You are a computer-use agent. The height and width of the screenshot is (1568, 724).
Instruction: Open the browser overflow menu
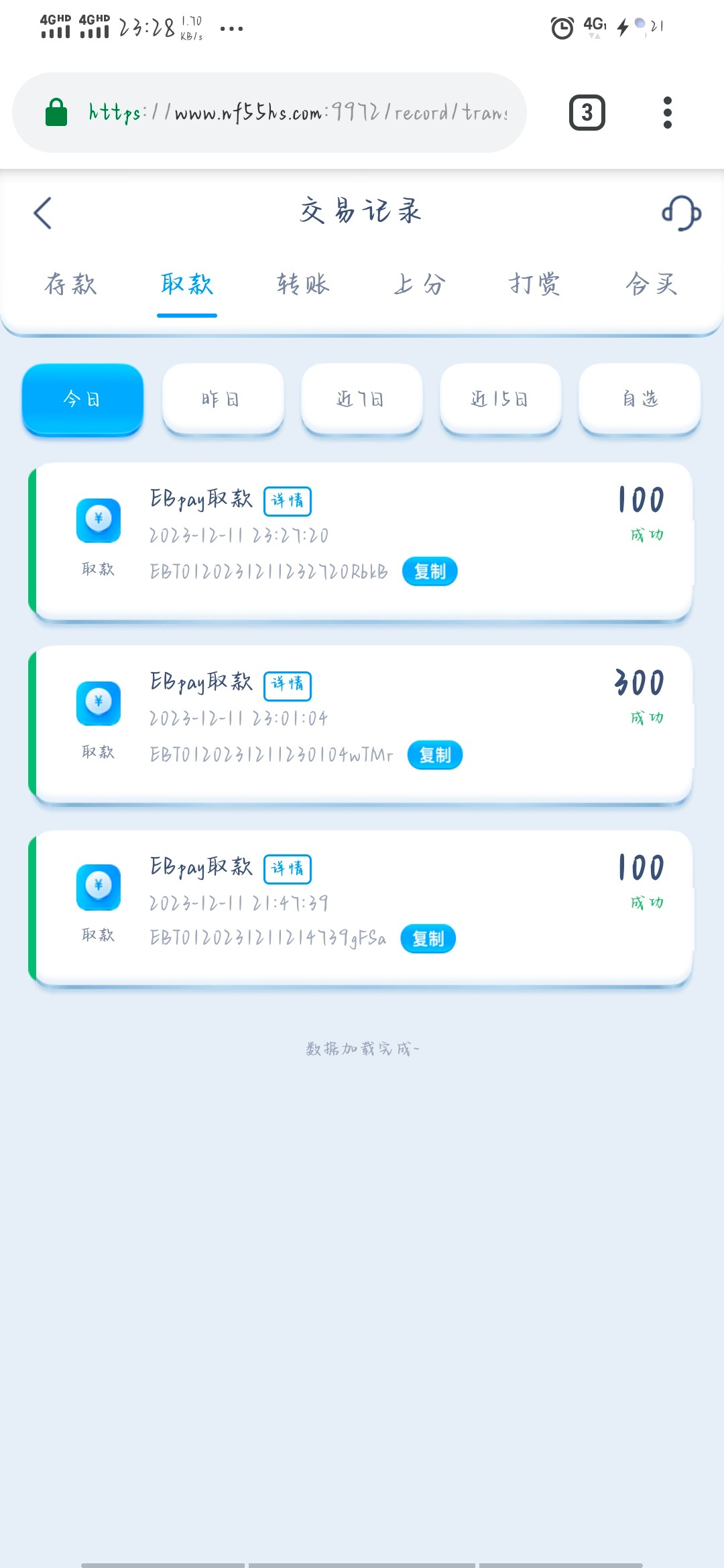667,113
